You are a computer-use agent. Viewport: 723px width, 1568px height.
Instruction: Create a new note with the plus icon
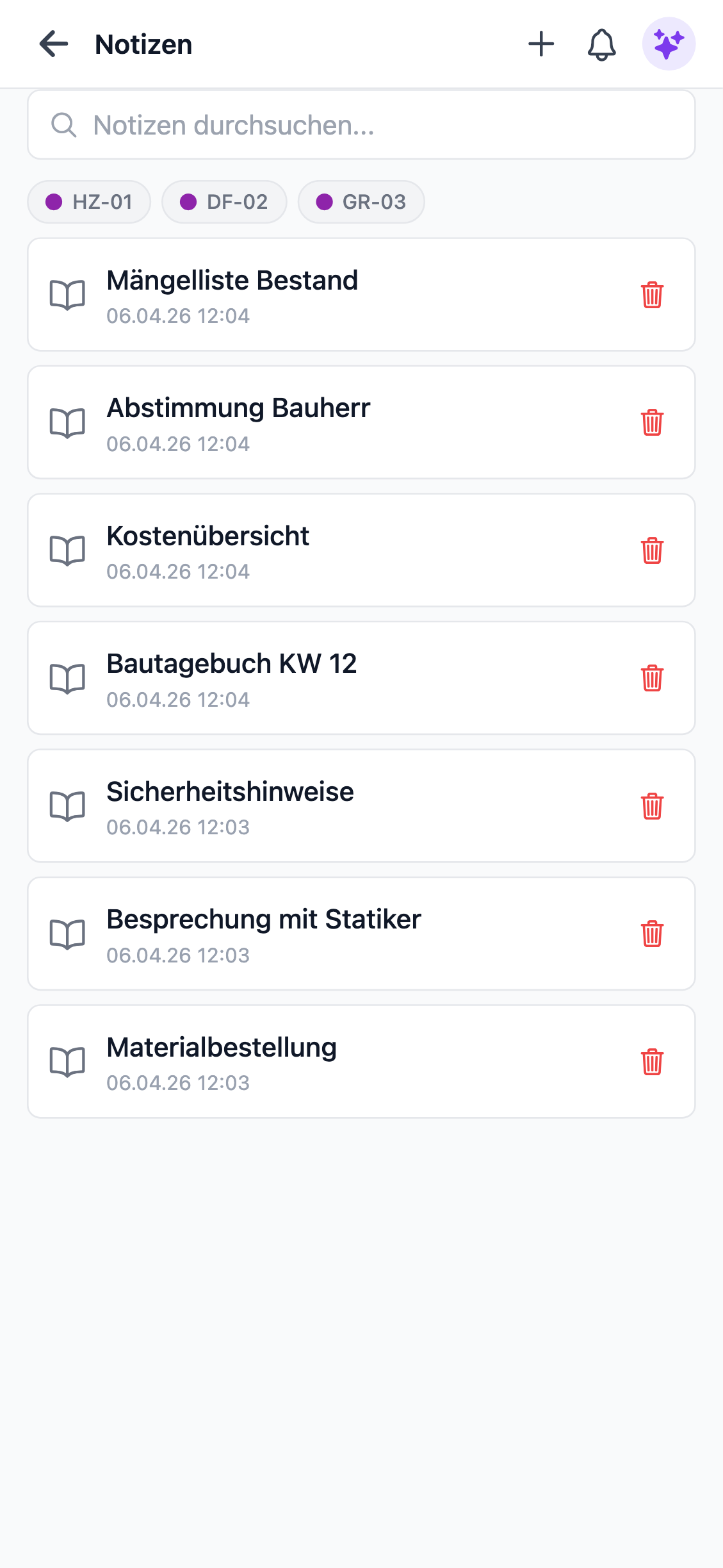[x=541, y=44]
